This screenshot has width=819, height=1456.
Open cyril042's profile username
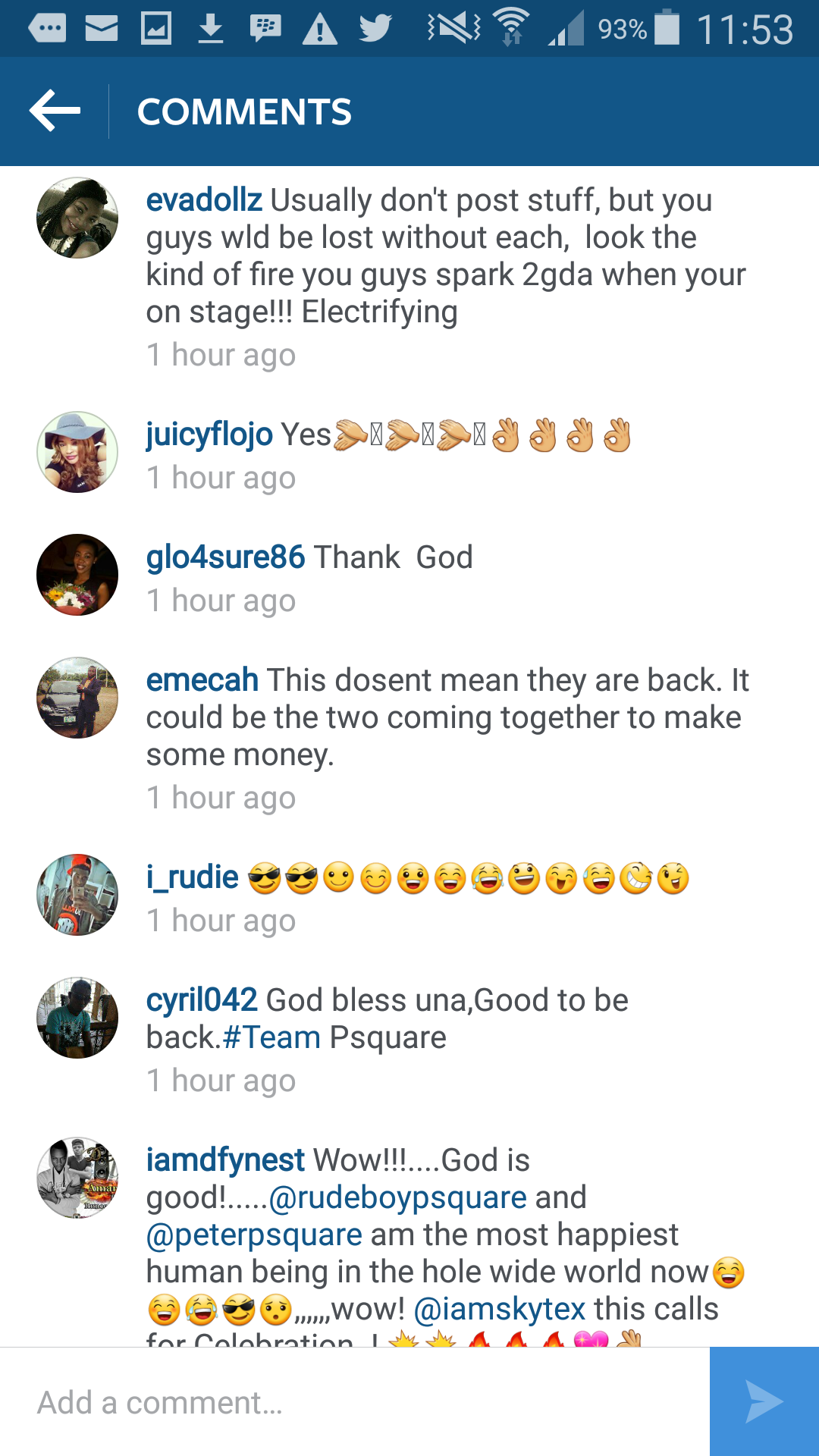click(x=202, y=1000)
